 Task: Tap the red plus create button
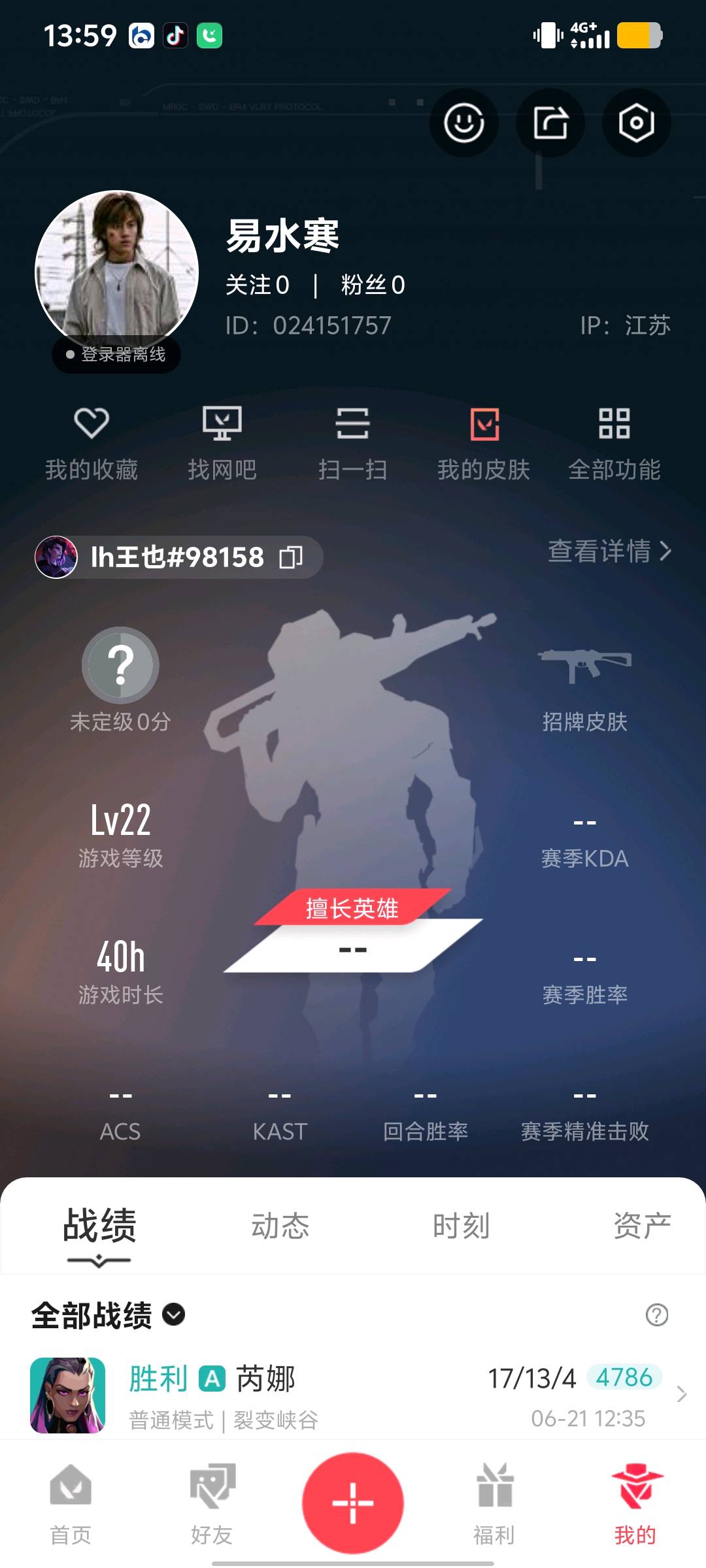[x=353, y=1503]
